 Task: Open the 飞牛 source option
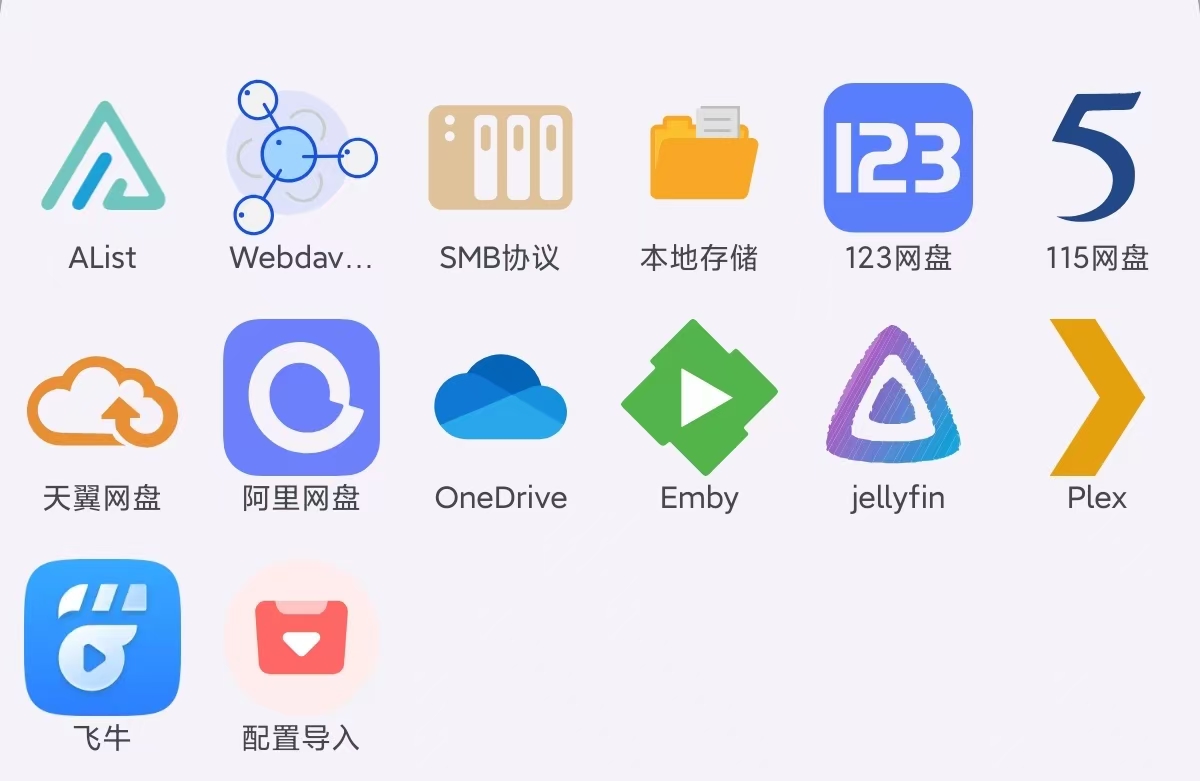tap(103, 638)
